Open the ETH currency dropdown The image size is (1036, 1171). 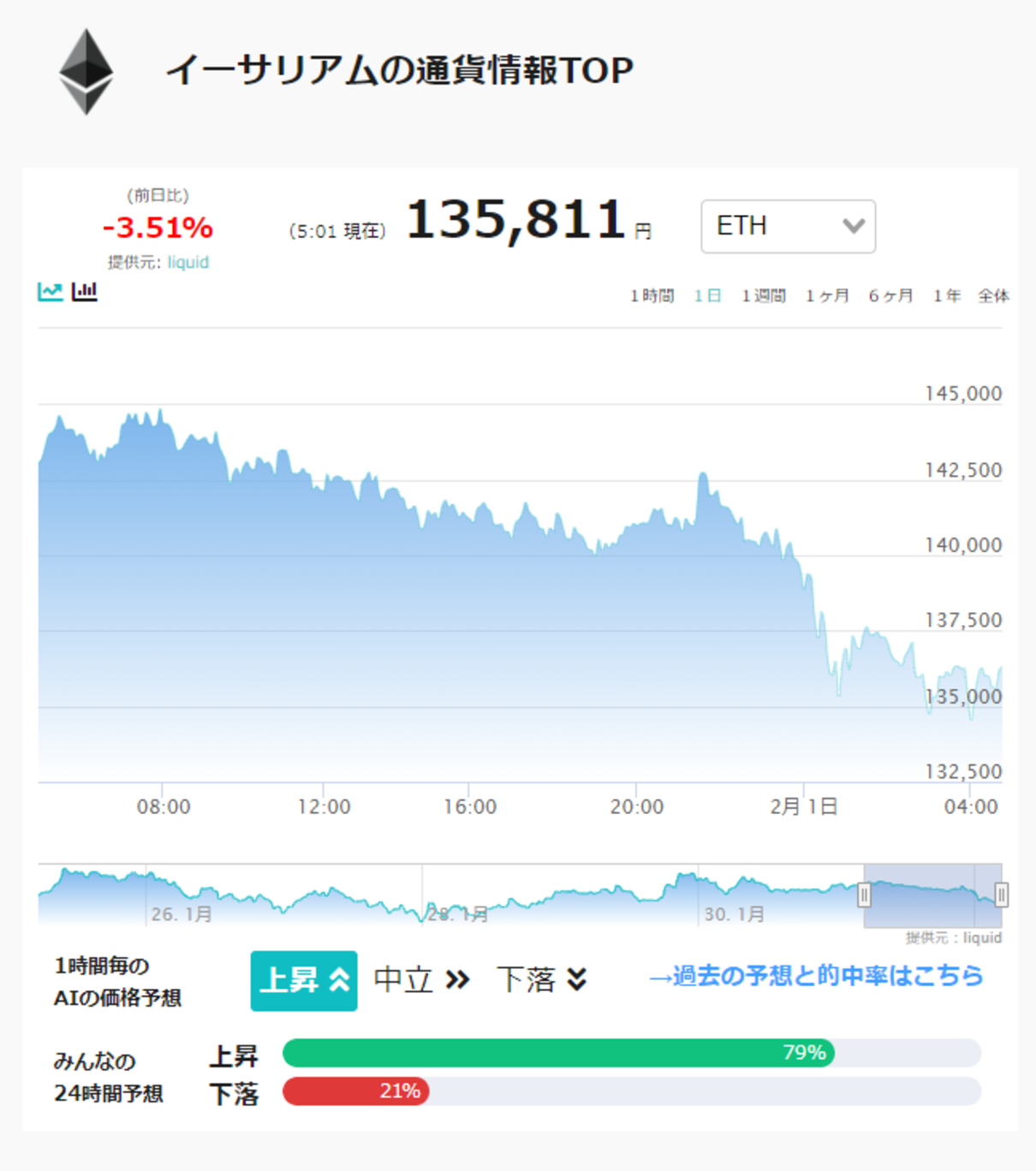click(x=788, y=226)
